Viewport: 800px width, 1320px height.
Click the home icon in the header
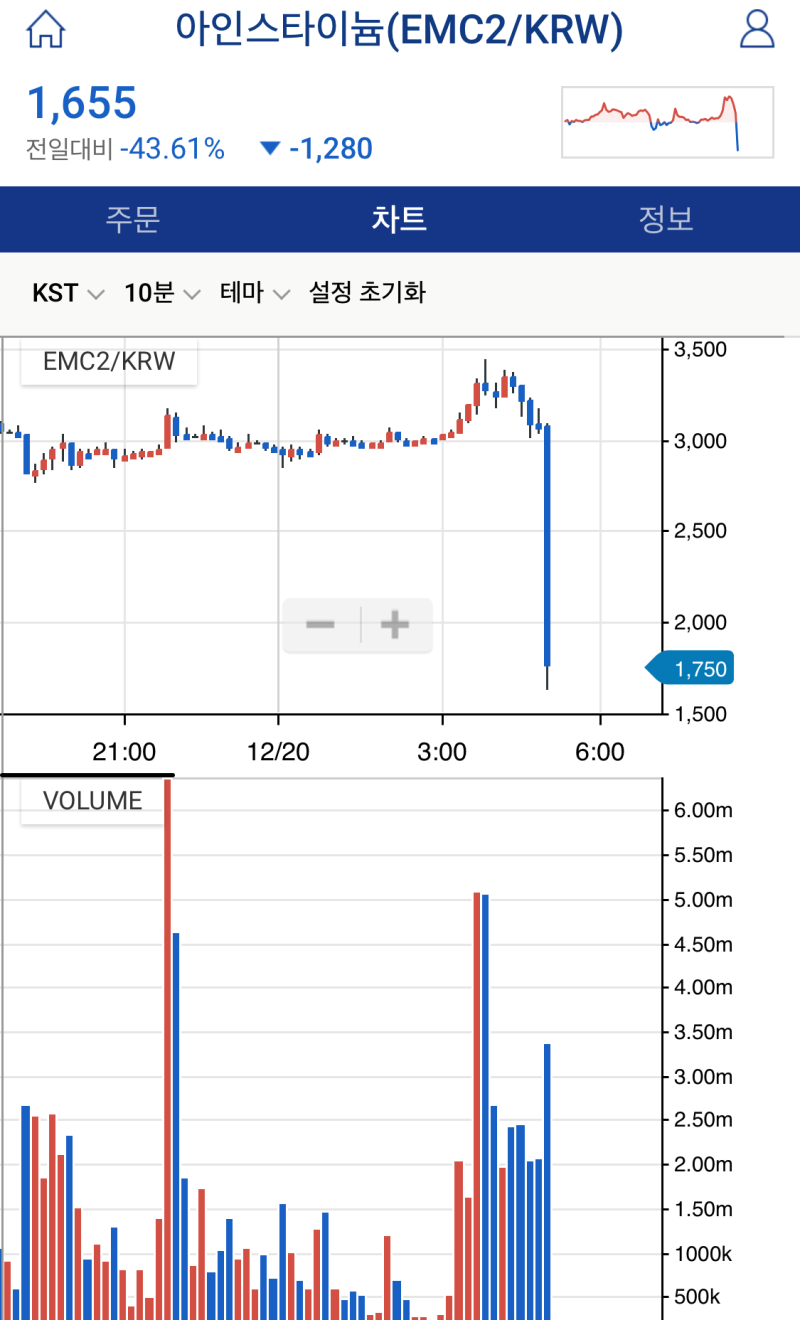pyautogui.click(x=45, y=30)
